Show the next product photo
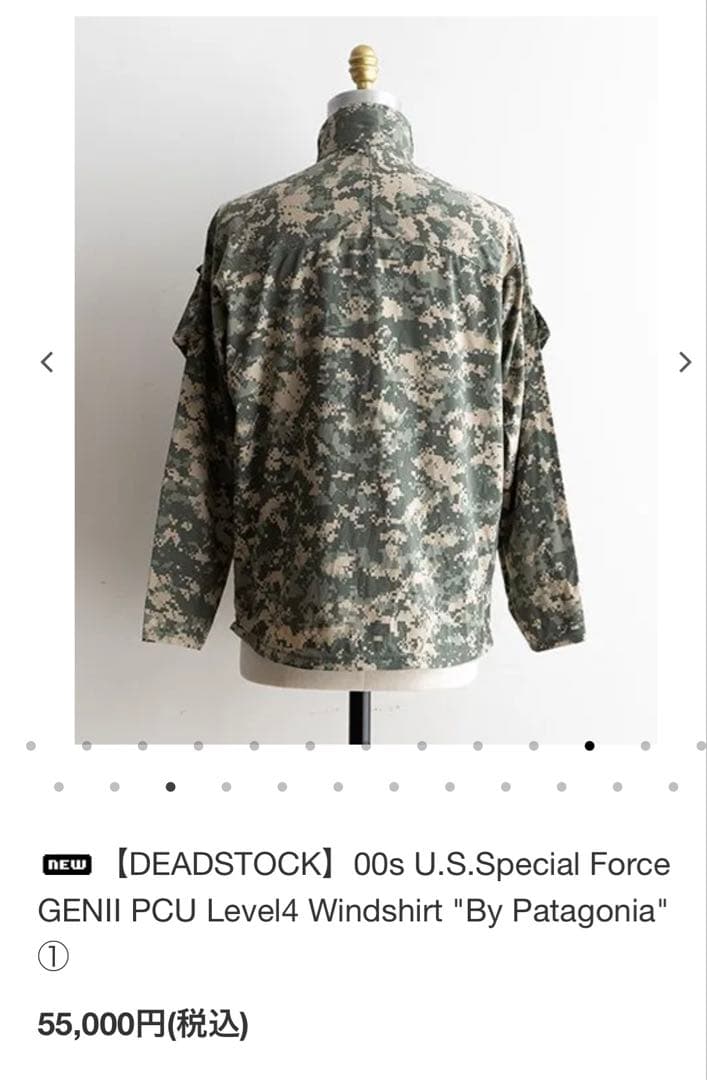The height and width of the screenshot is (1080, 707). coord(685,362)
